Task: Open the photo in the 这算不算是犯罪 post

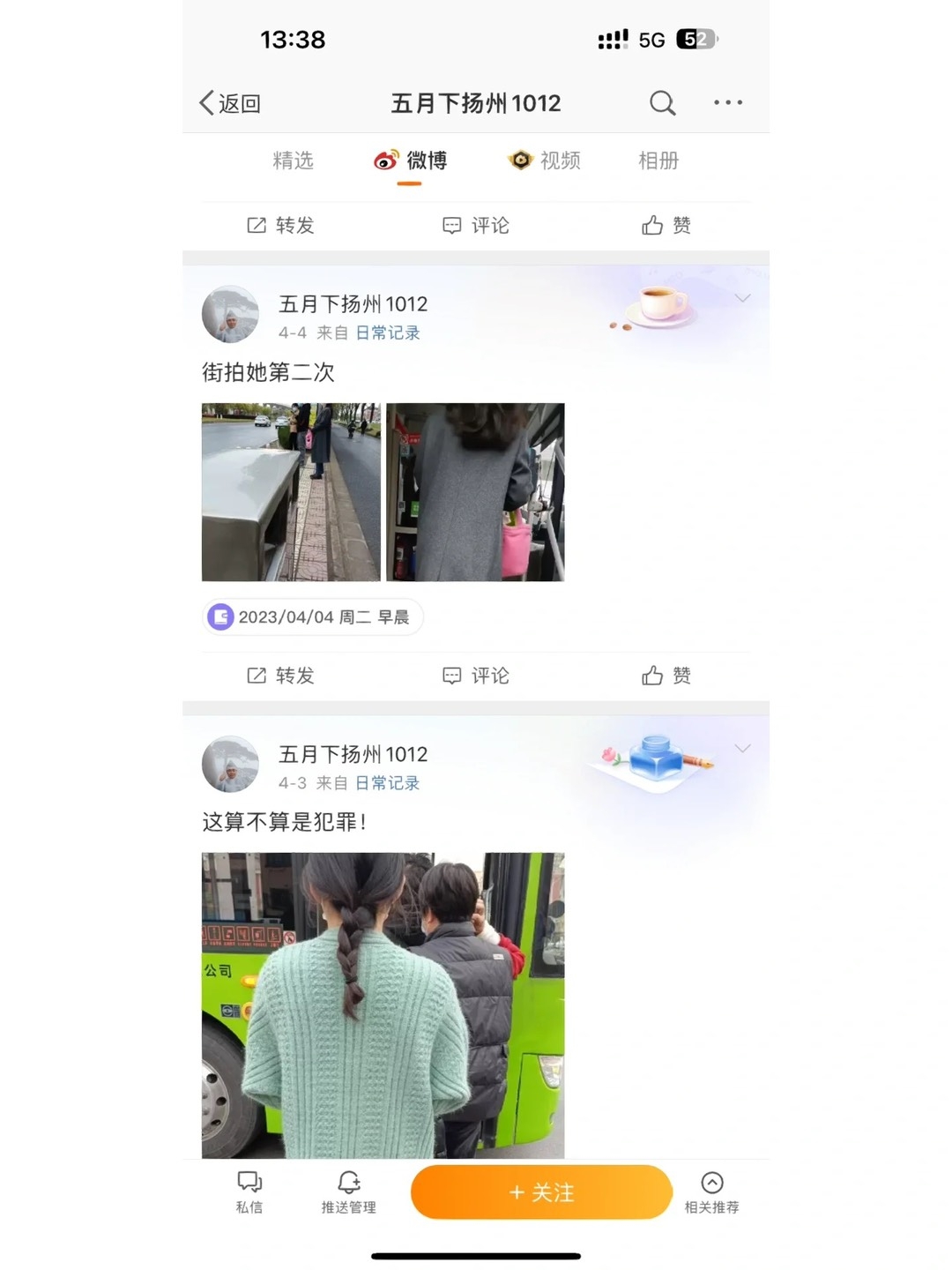Action: pyautogui.click(x=383, y=1005)
